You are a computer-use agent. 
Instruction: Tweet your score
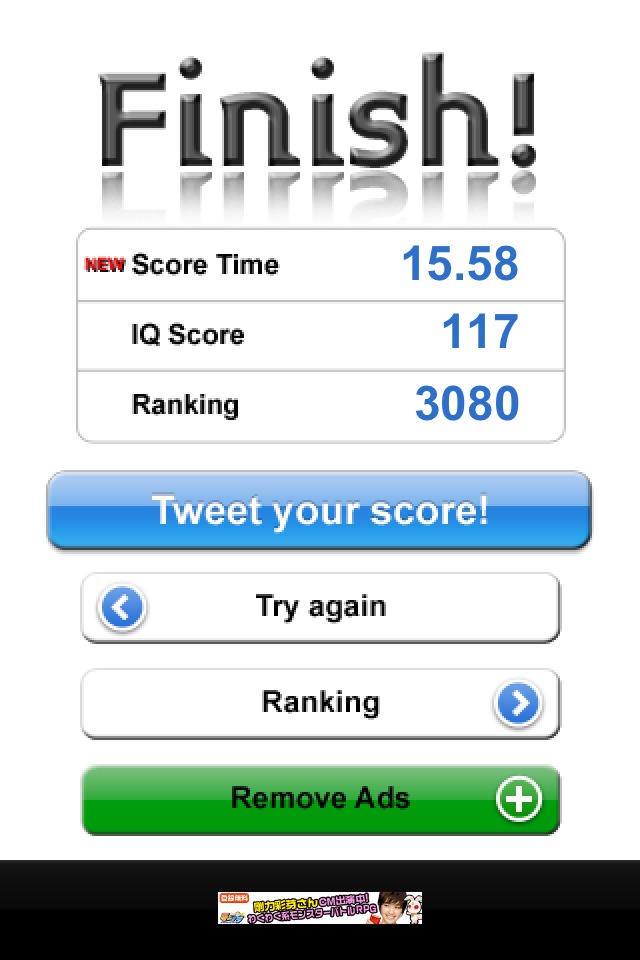[319, 510]
